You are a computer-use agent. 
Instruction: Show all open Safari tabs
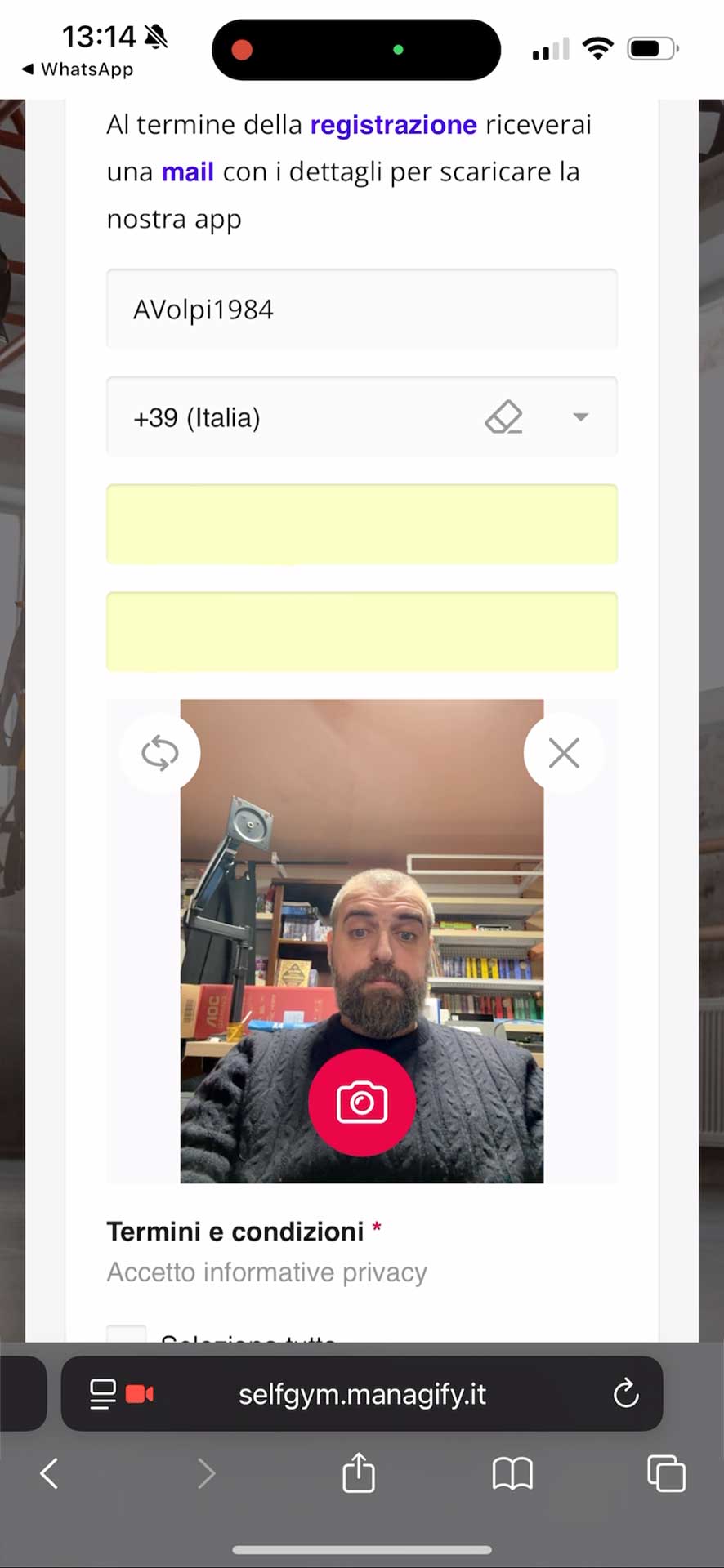tap(666, 1473)
